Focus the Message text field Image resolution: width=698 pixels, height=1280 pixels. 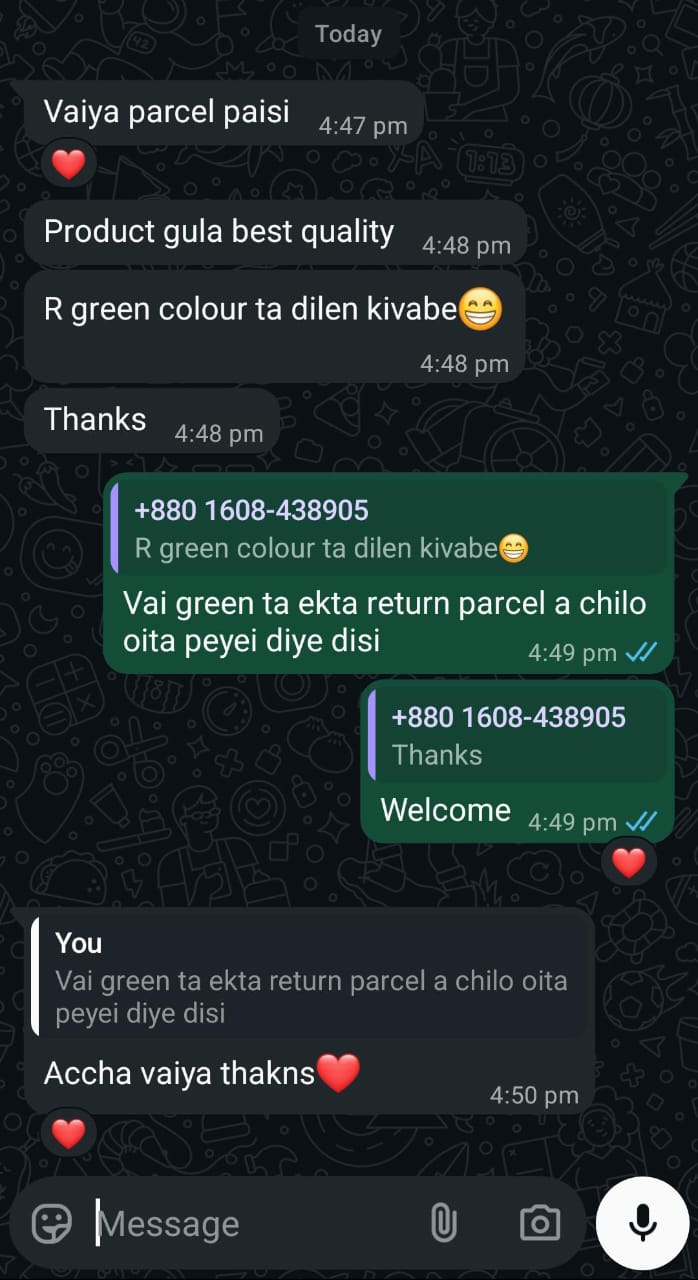pos(250,1224)
